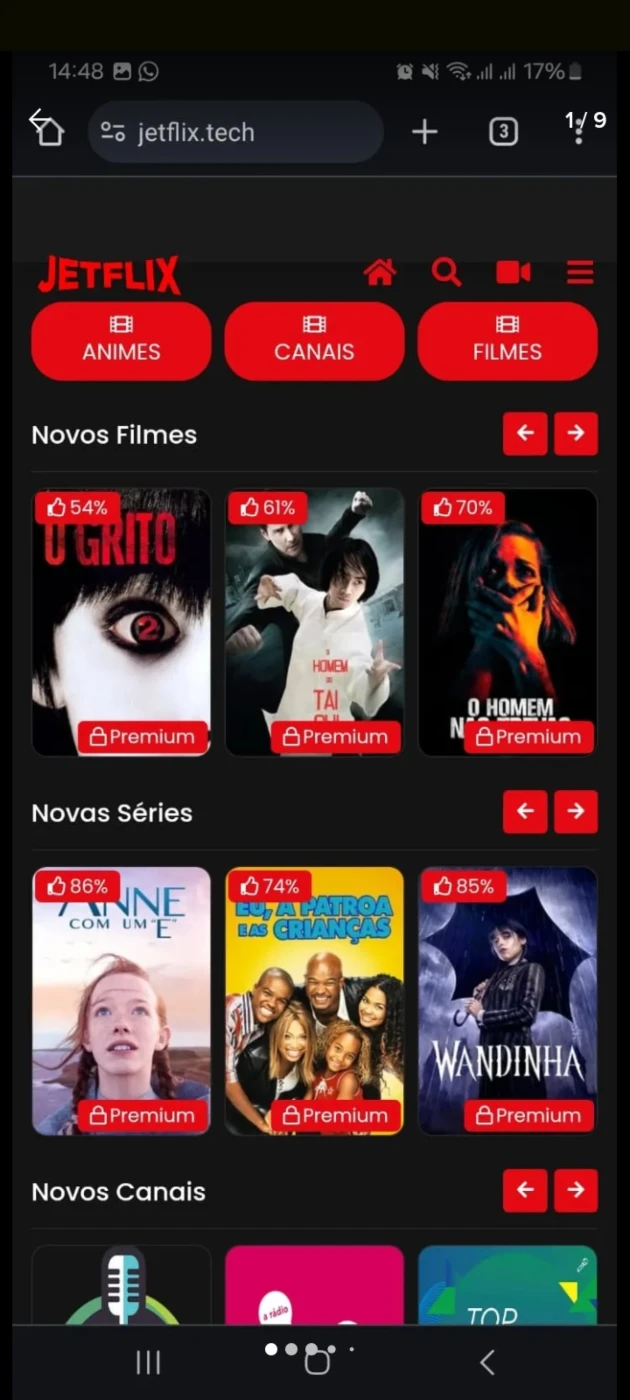
Task: Open Eu, a Patroa e as Crianças
Action: 314,1000
